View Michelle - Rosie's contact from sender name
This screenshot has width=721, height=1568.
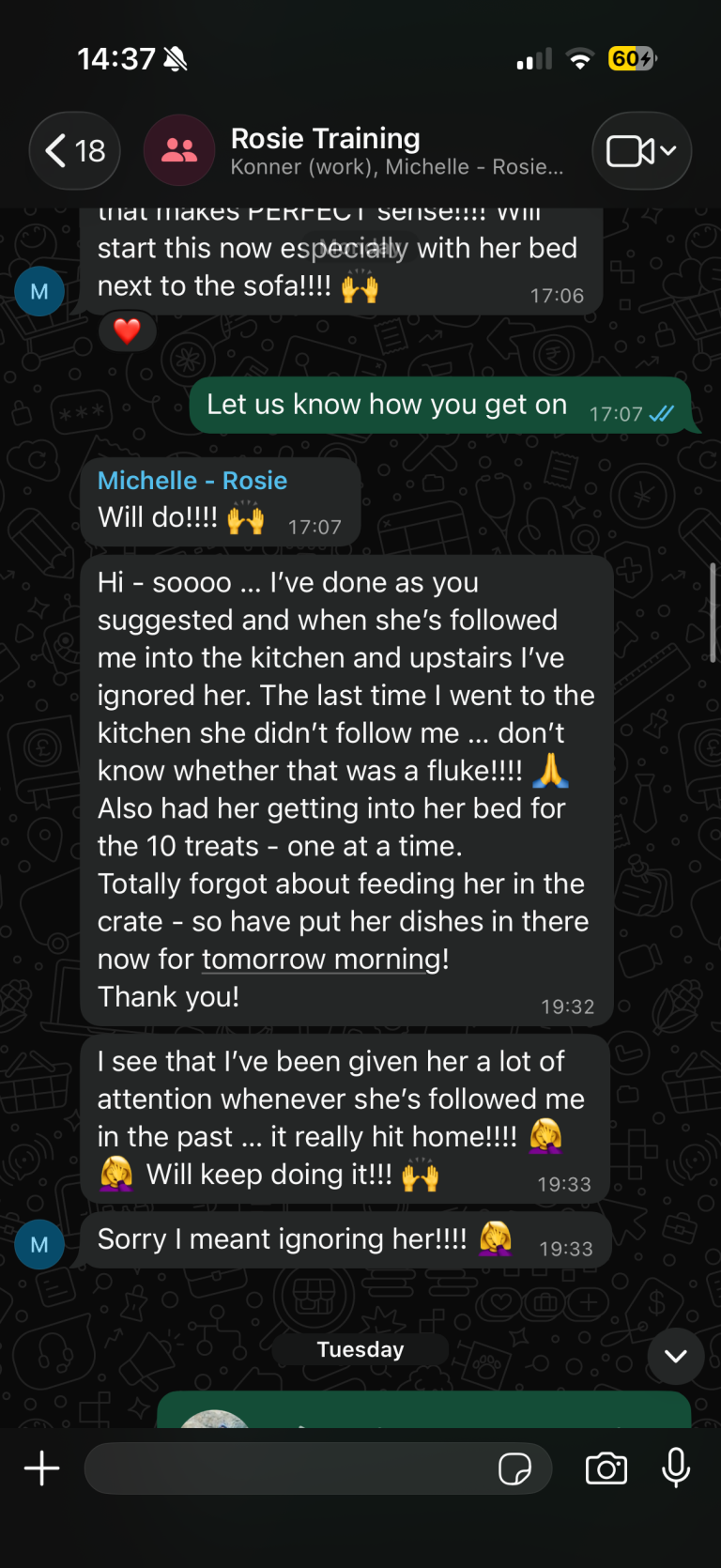click(192, 481)
